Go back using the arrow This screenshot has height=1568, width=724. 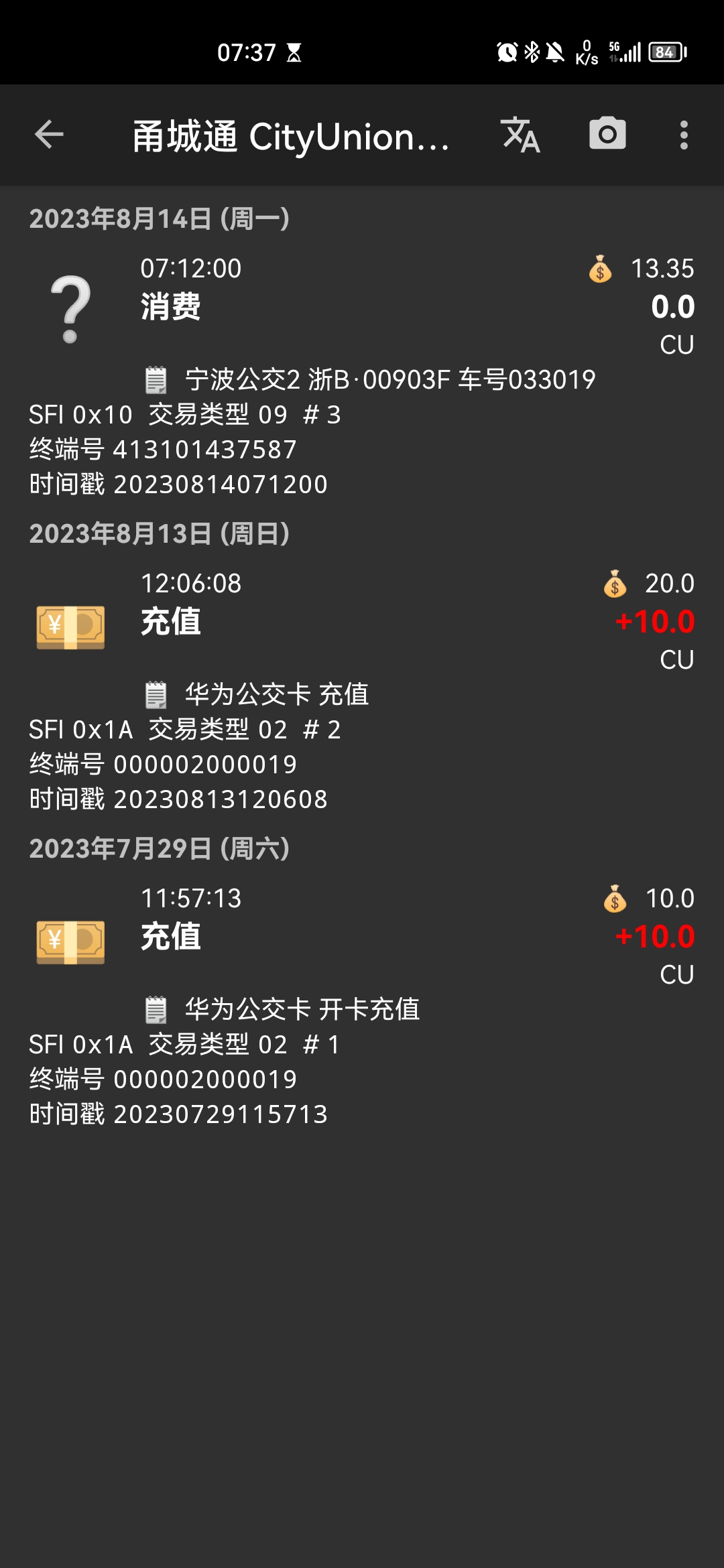coord(49,135)
